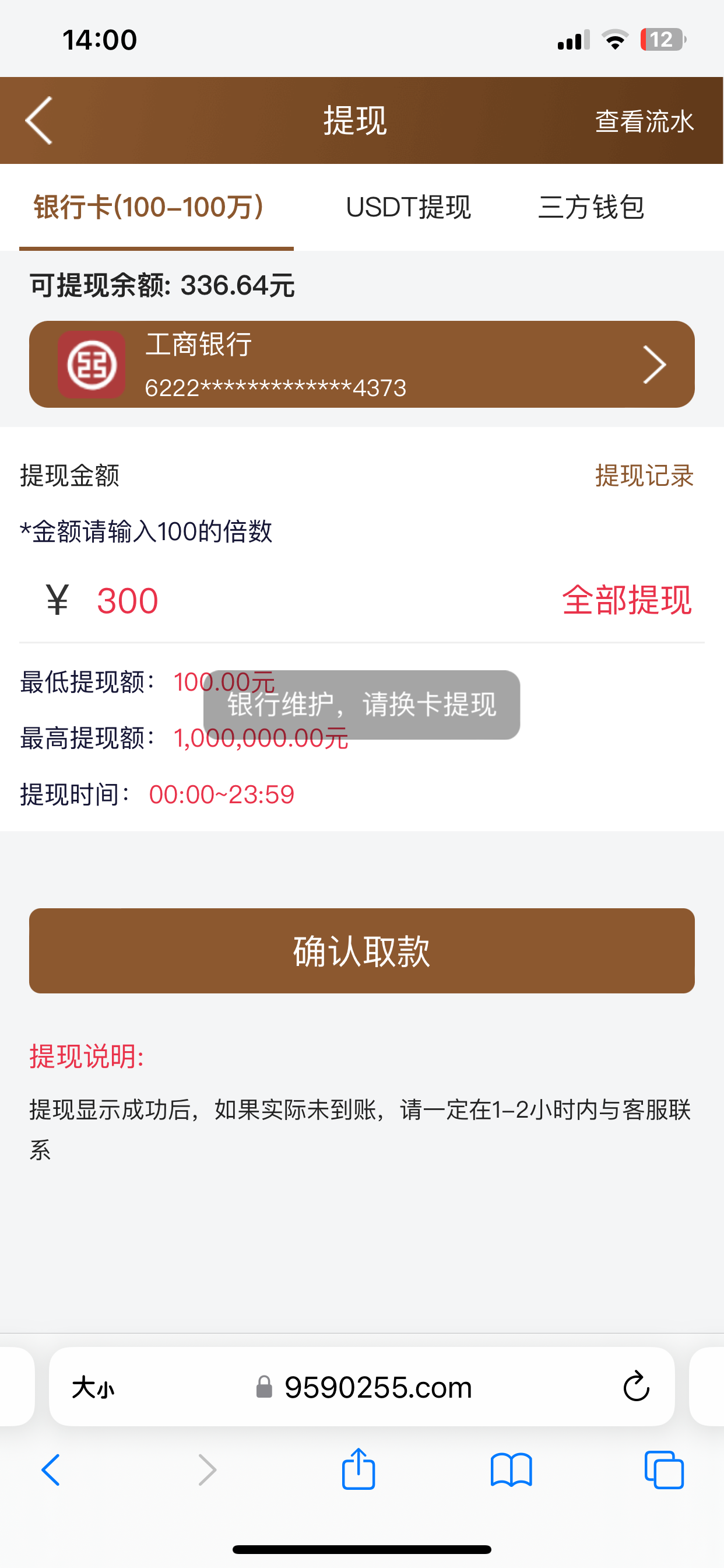Confirm withdrawal with 确认取款
Viewport: 724px width, 1568px height.
[361, 951]
